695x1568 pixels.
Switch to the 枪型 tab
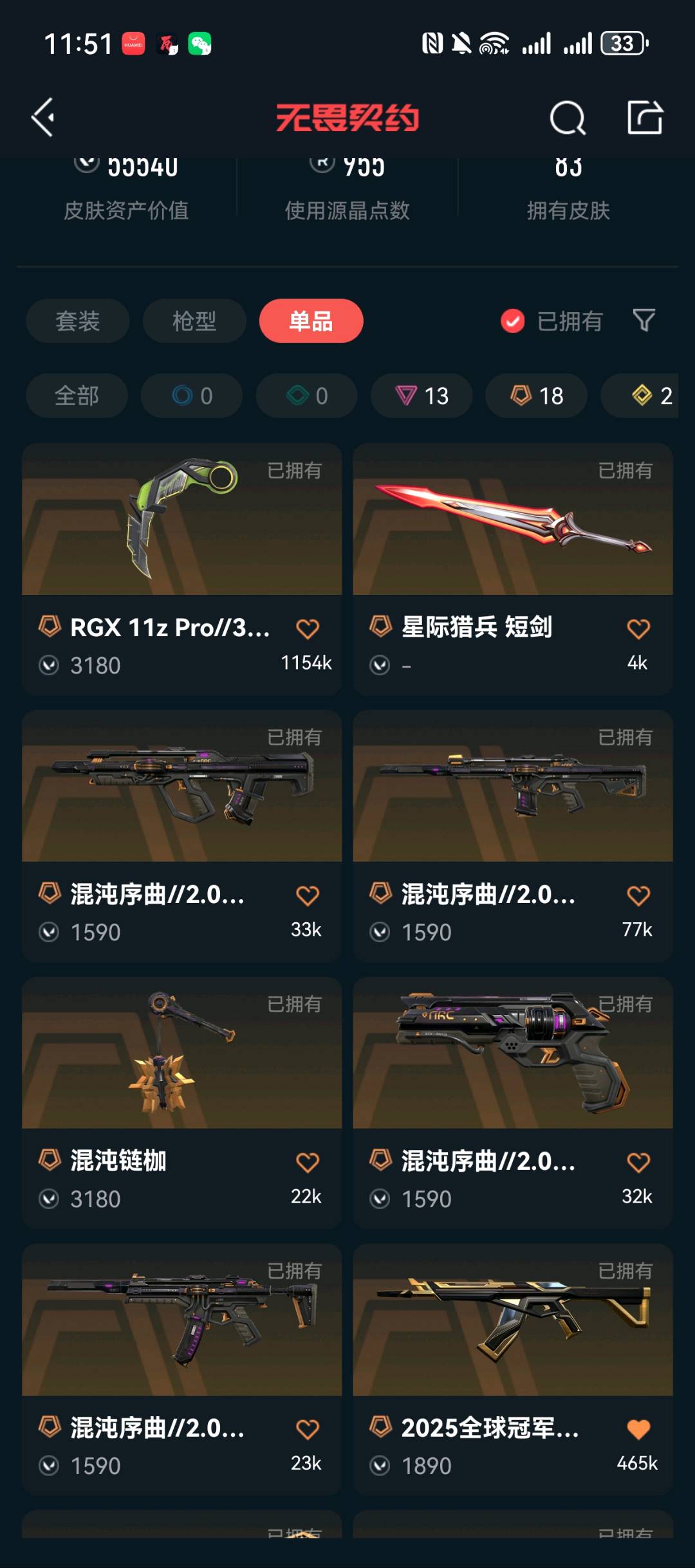pyautogui.click(x=194, y=321)
